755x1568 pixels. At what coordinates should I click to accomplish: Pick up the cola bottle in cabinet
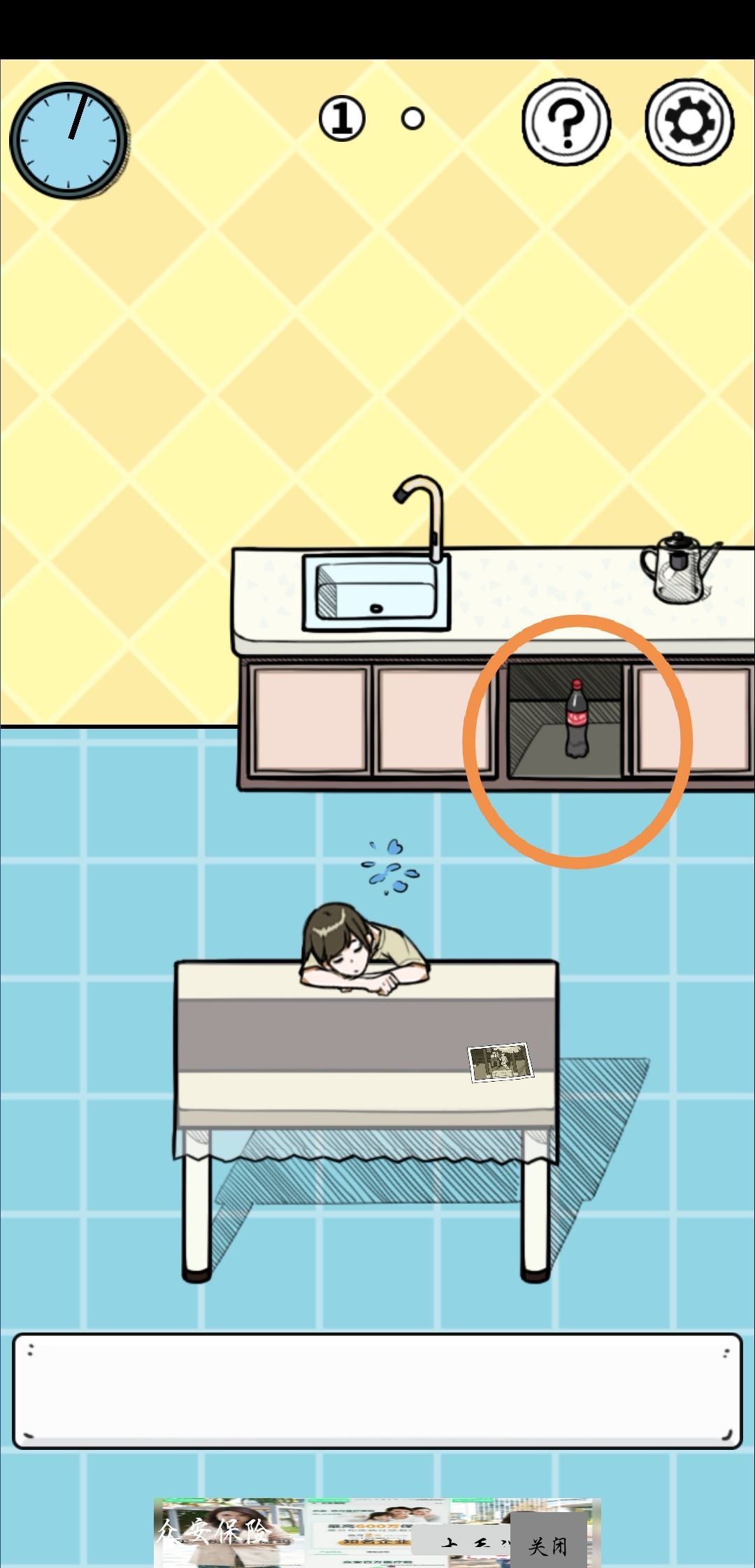[x=575, y=720]
